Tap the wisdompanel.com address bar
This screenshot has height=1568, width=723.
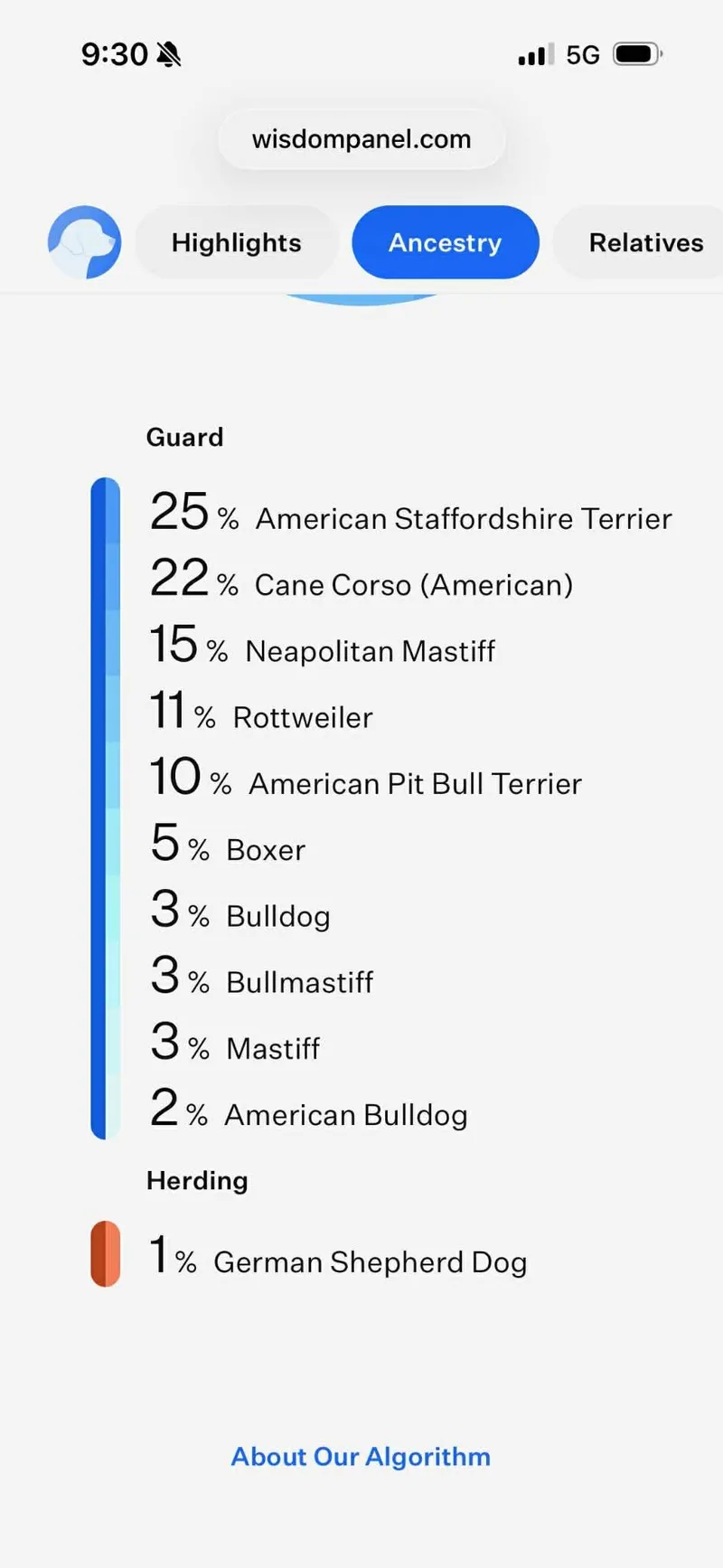[361, 139]
